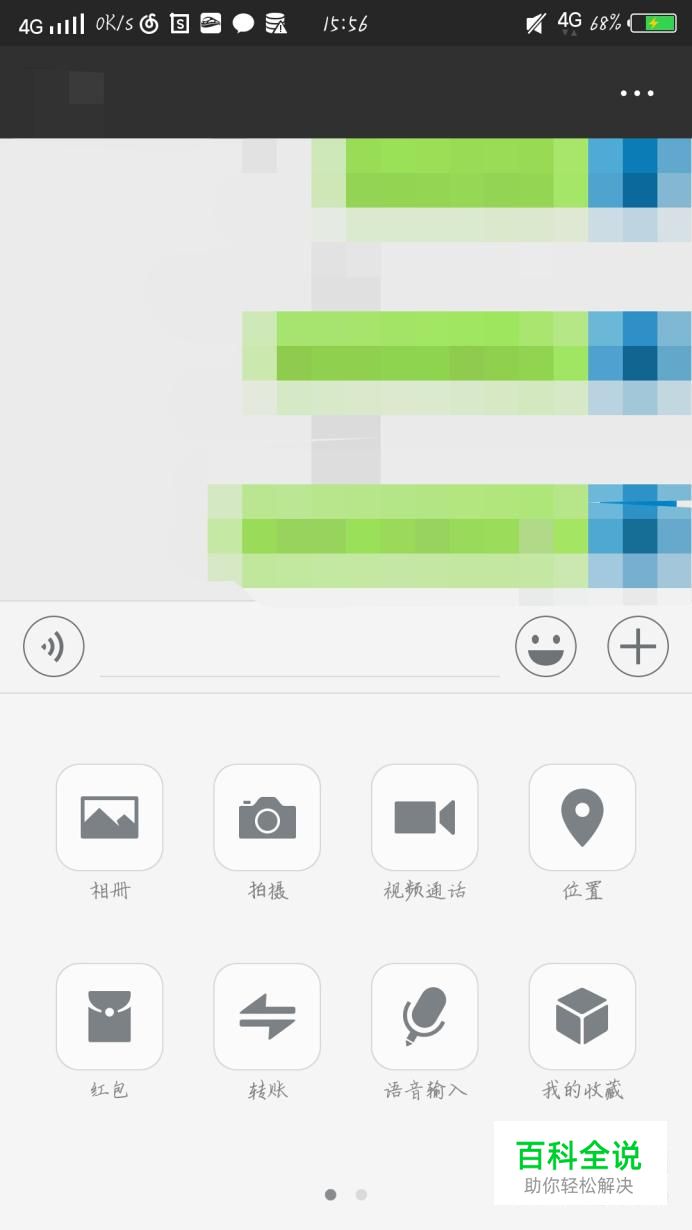Screen dimensions: 692x1230
Task: Launch 拍摄 camera option
Action: coord(267,817)
